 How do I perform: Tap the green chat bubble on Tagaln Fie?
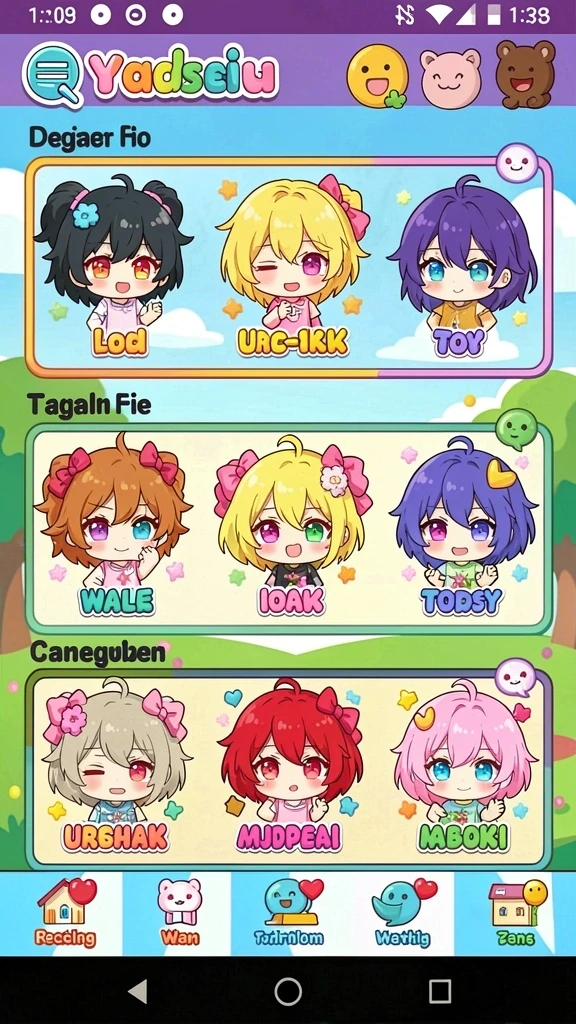pos(516,428)
